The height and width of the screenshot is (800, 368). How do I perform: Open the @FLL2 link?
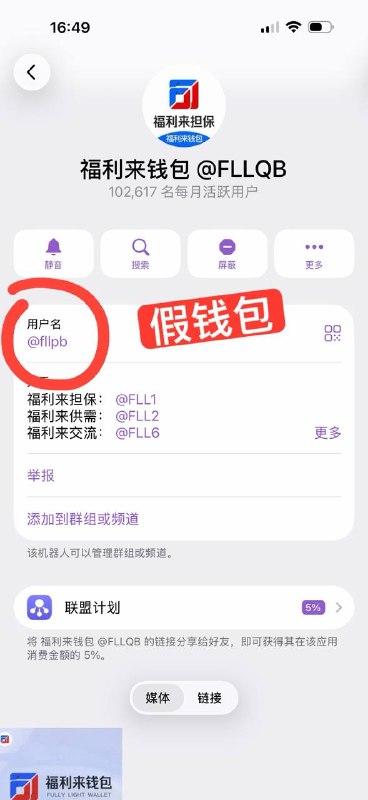point(137,416)
